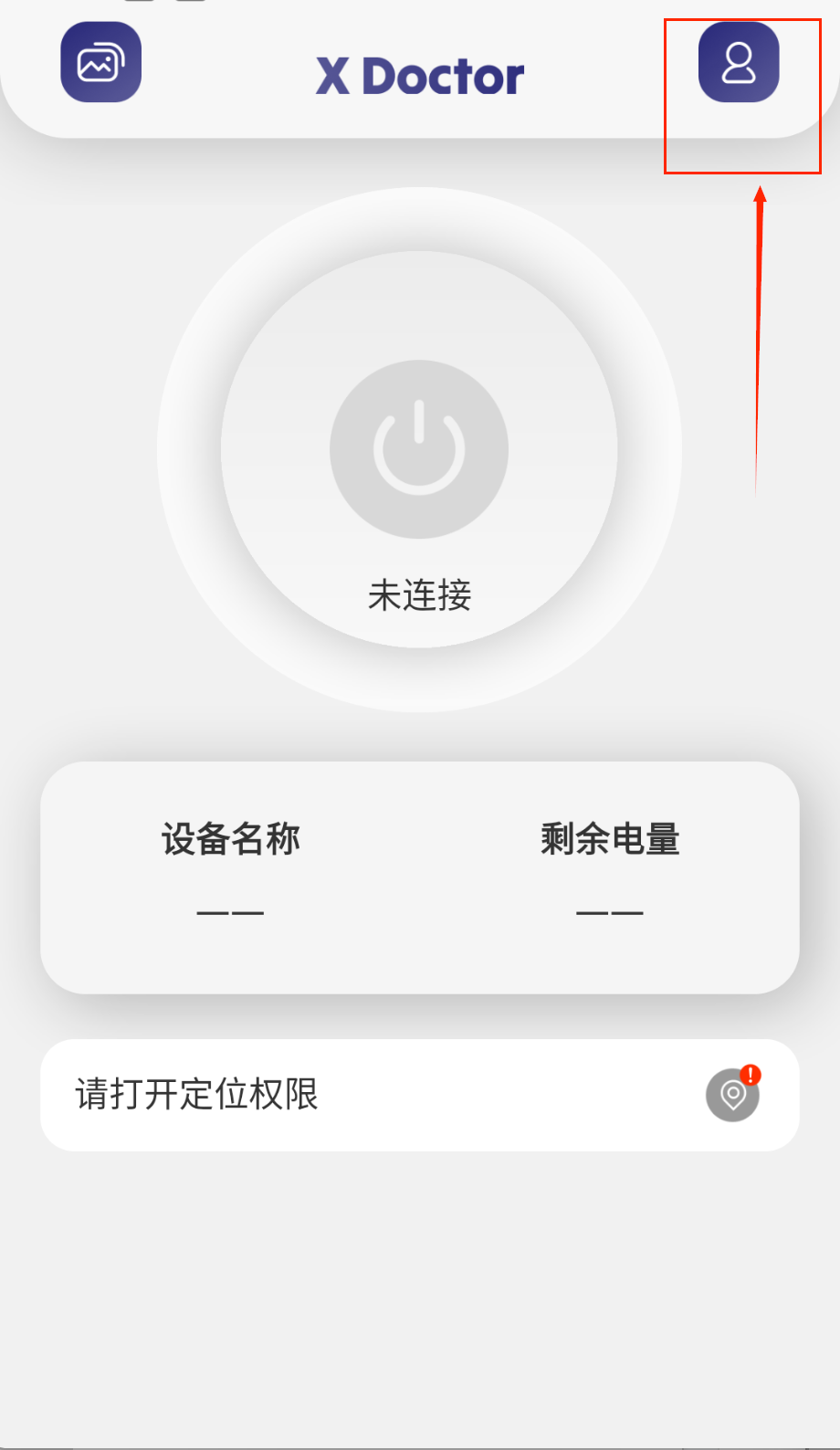840x1450 pixels.
Task: Open the 请打开定位权限 location permission row
Action: pyautogui.click(x=419, y=1094)
